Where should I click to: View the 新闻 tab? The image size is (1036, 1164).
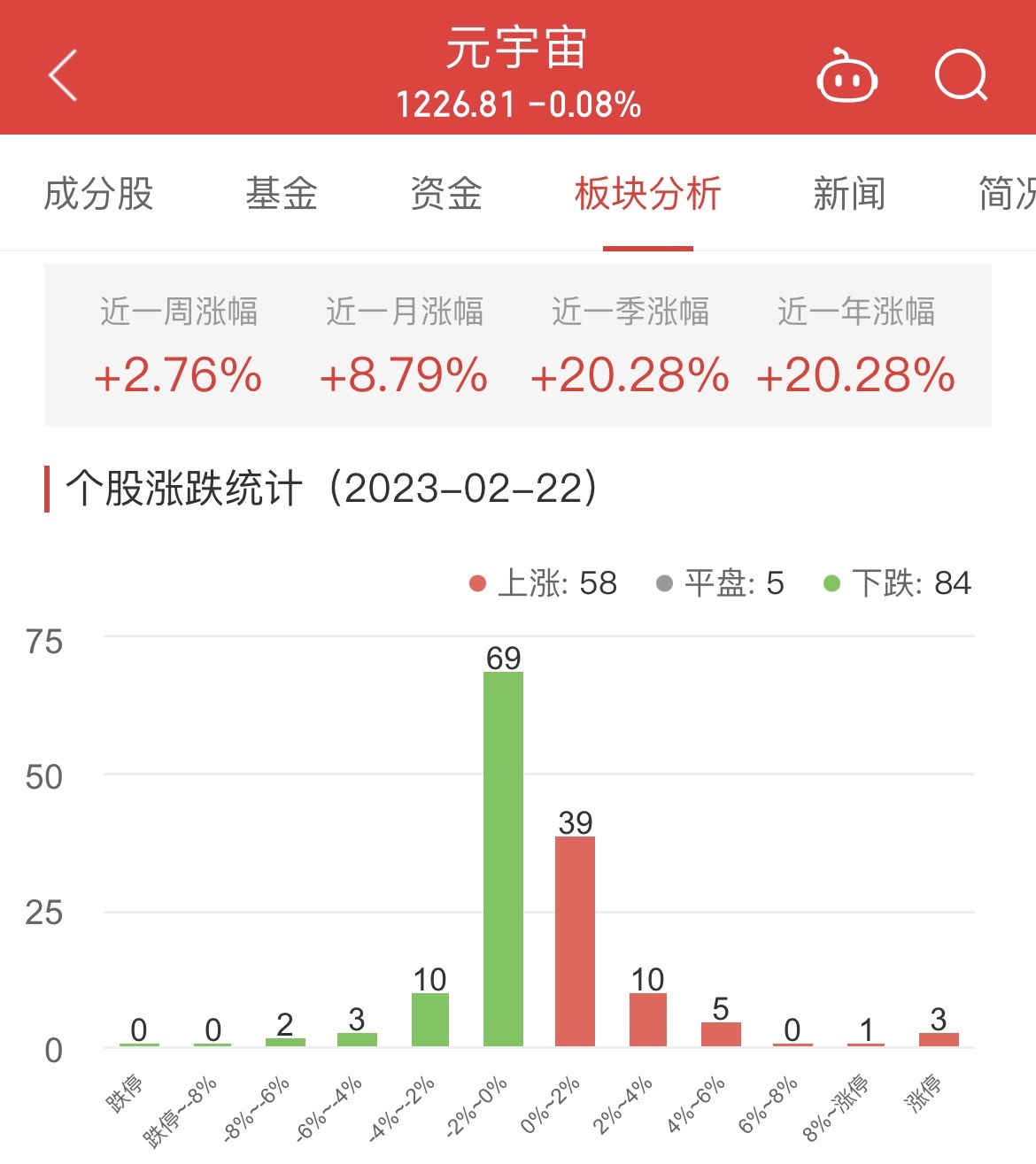849,194
